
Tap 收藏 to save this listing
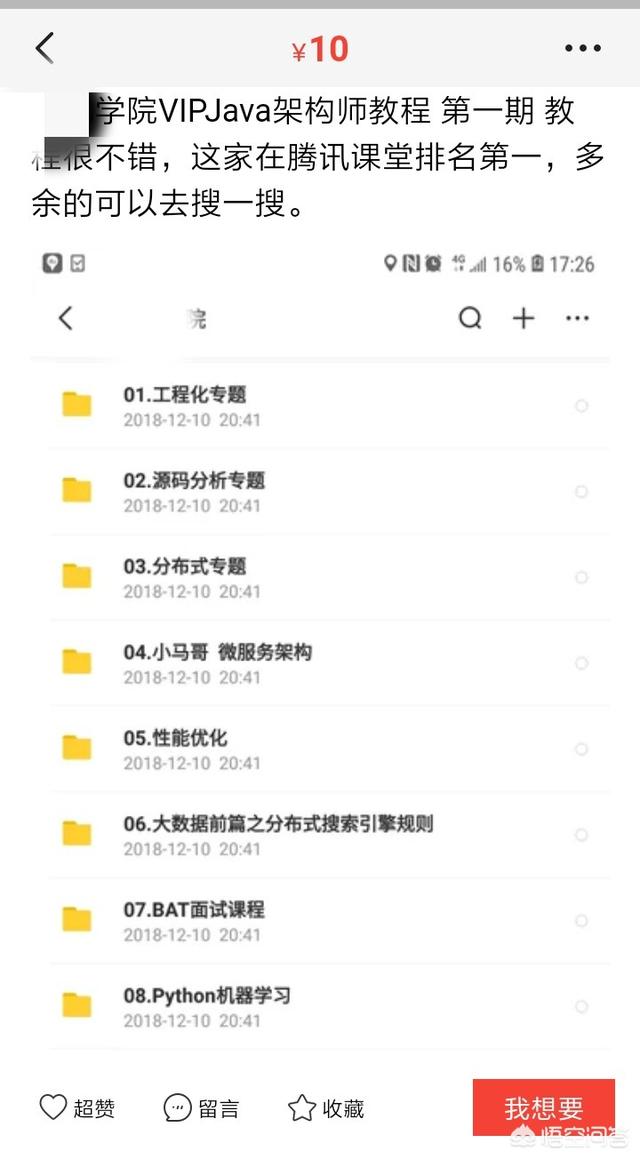tap(326, 1107)
